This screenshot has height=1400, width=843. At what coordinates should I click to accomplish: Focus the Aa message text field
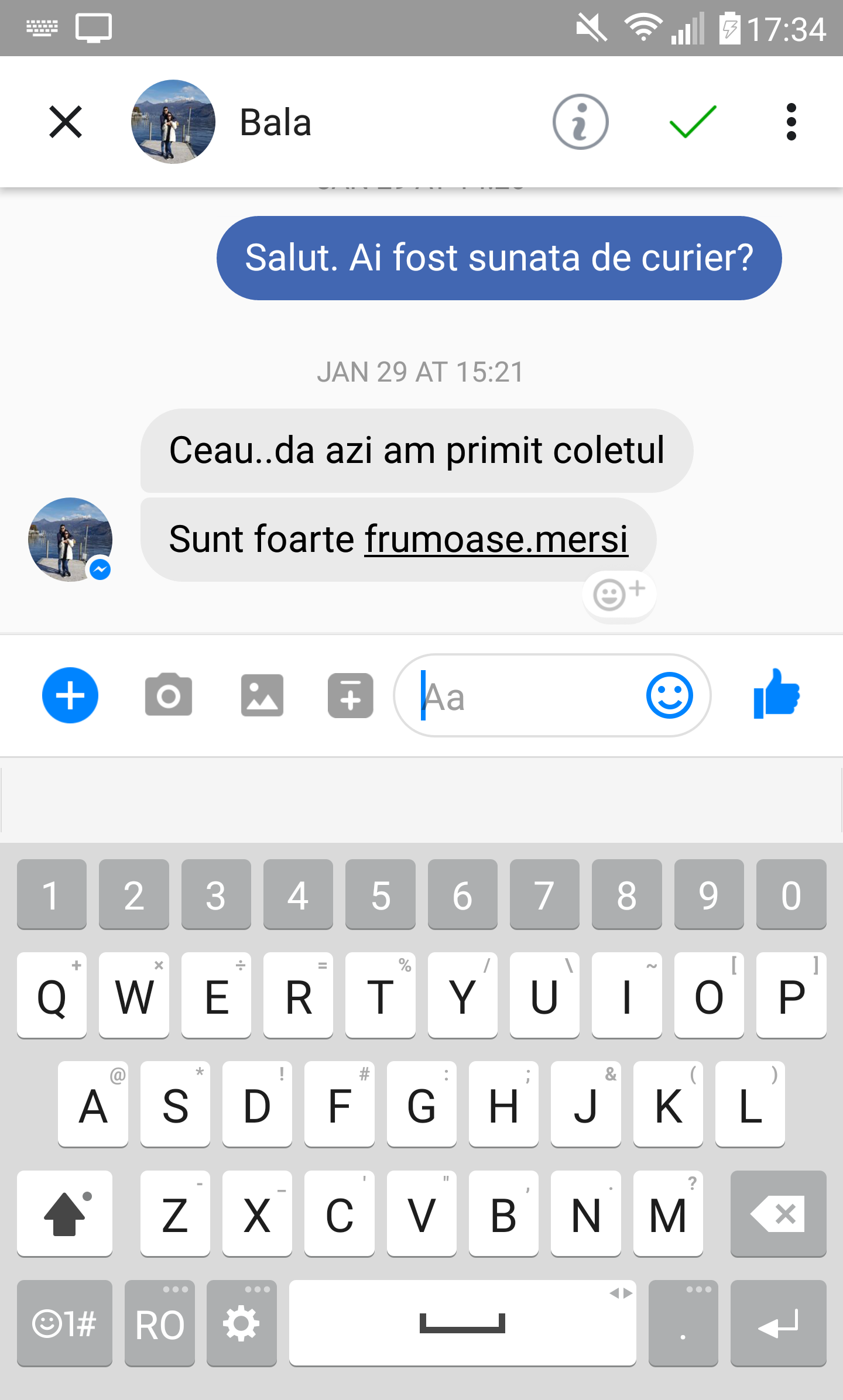[x=527, y=696]
